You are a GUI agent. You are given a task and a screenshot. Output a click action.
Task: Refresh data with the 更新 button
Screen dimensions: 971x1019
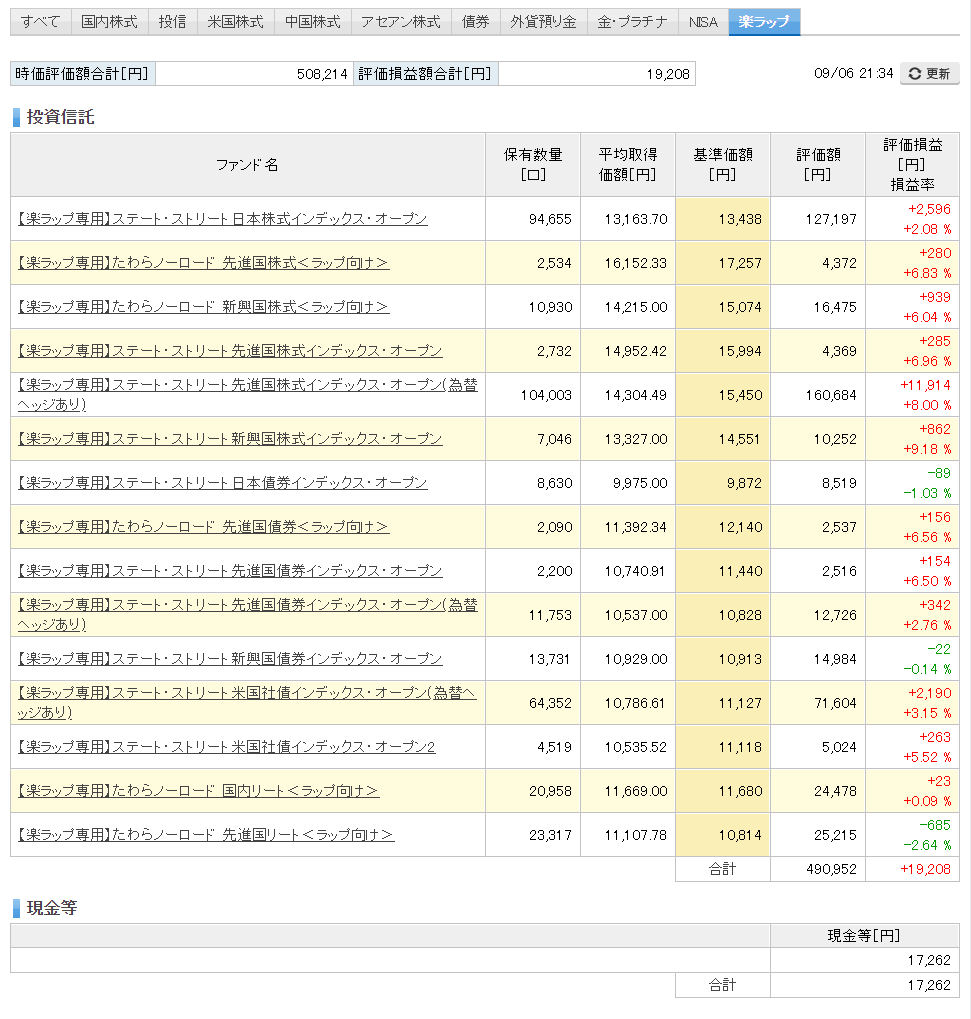pos(929,74)
